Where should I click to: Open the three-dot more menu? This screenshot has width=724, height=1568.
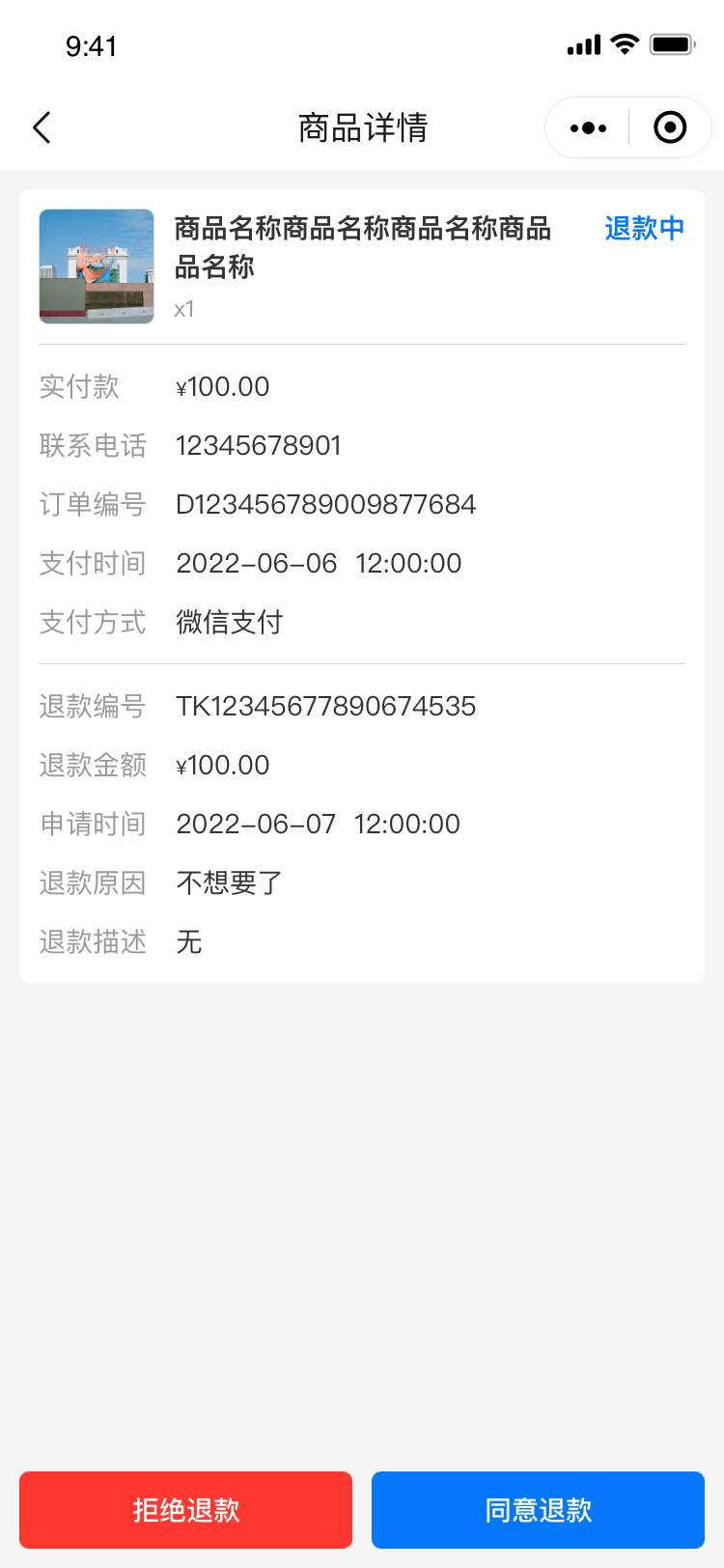click(x=588, y=127)
